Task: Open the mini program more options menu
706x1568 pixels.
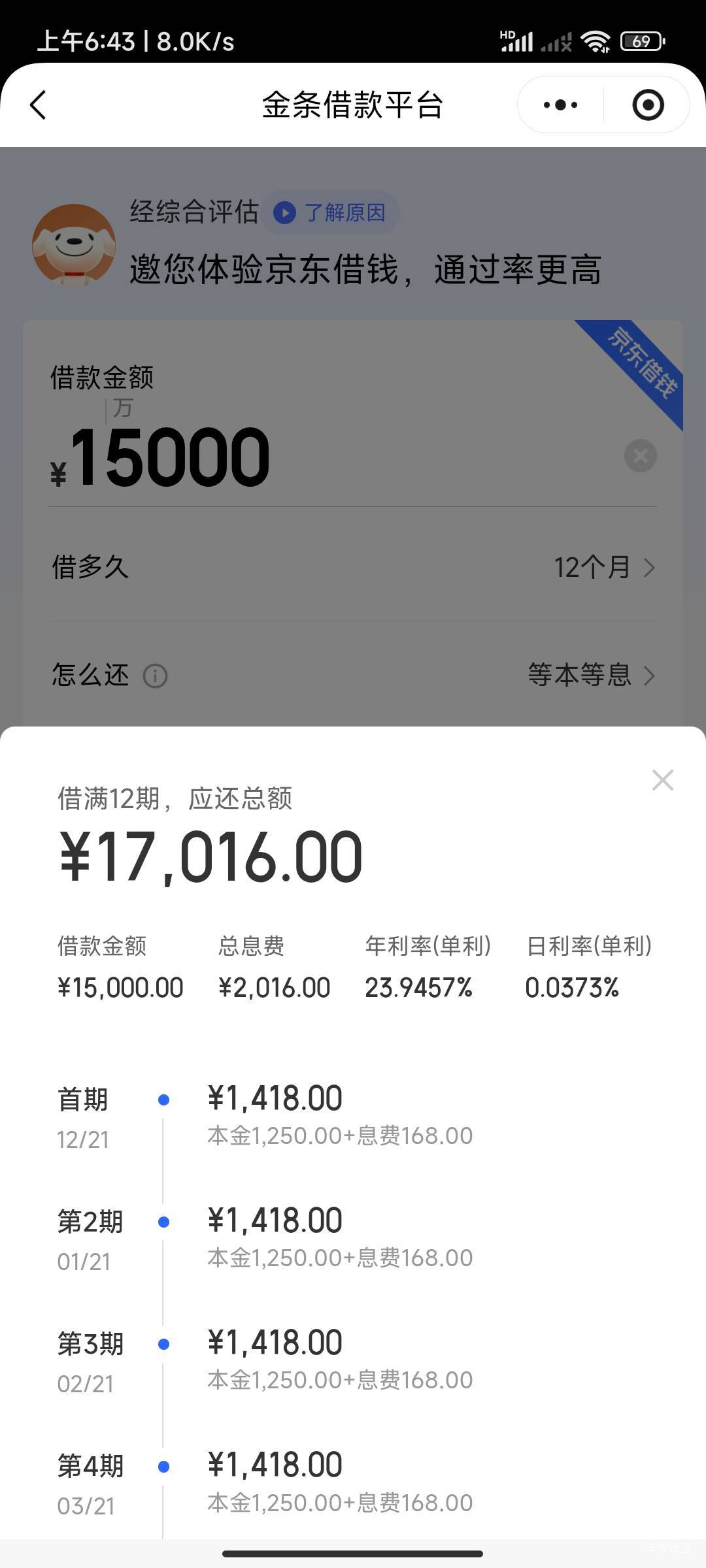Action: 560,105
